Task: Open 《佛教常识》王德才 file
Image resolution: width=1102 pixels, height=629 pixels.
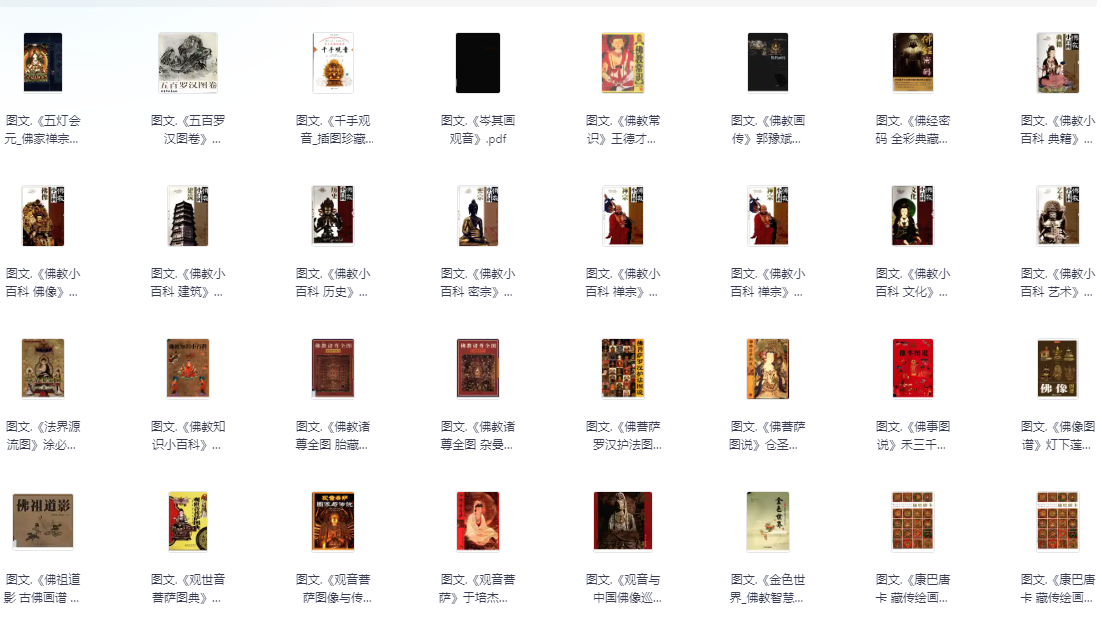Action: pos(623,63)
